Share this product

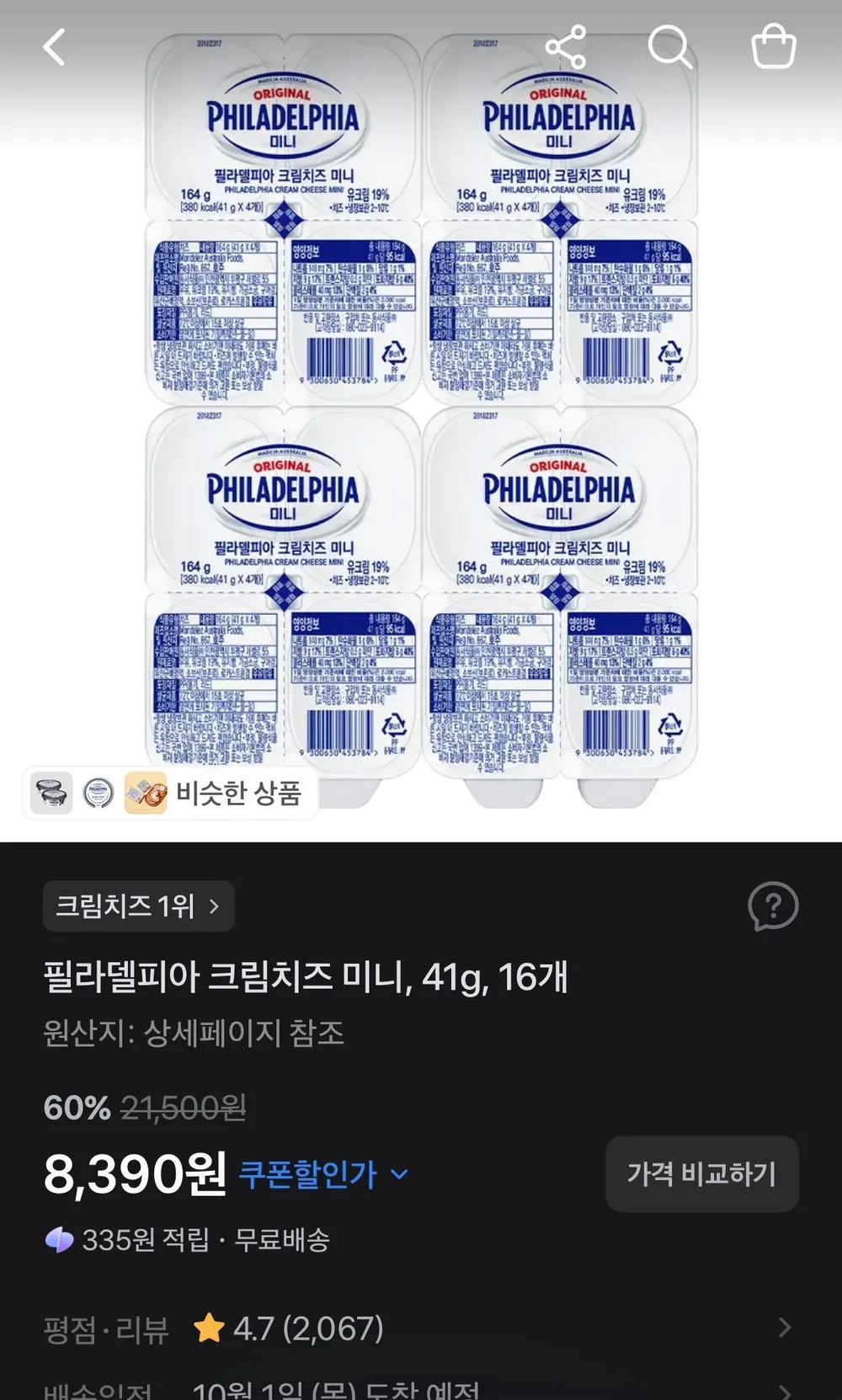pos(566,47)
